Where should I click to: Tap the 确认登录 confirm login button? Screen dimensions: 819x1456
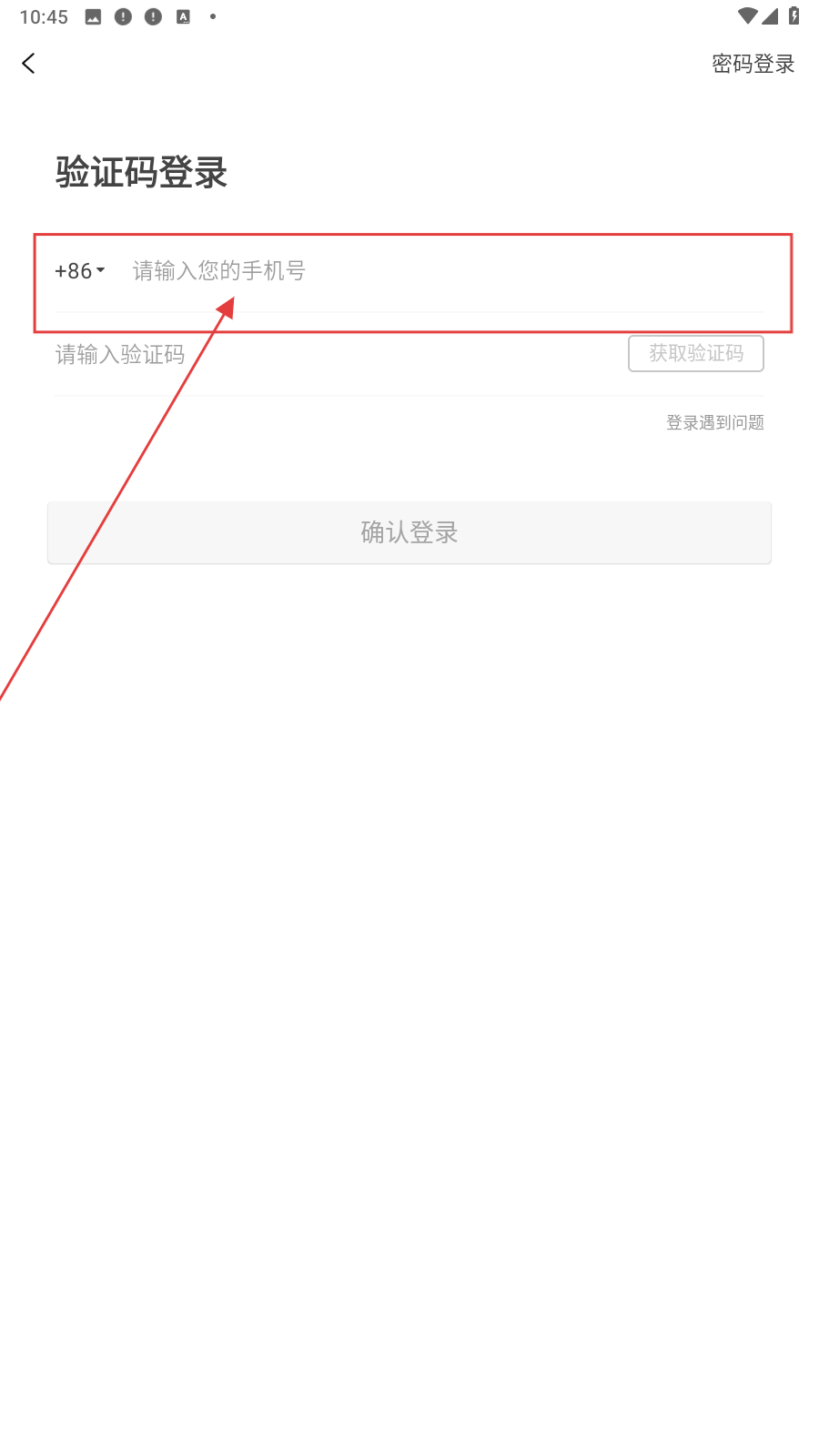[409, 532]
